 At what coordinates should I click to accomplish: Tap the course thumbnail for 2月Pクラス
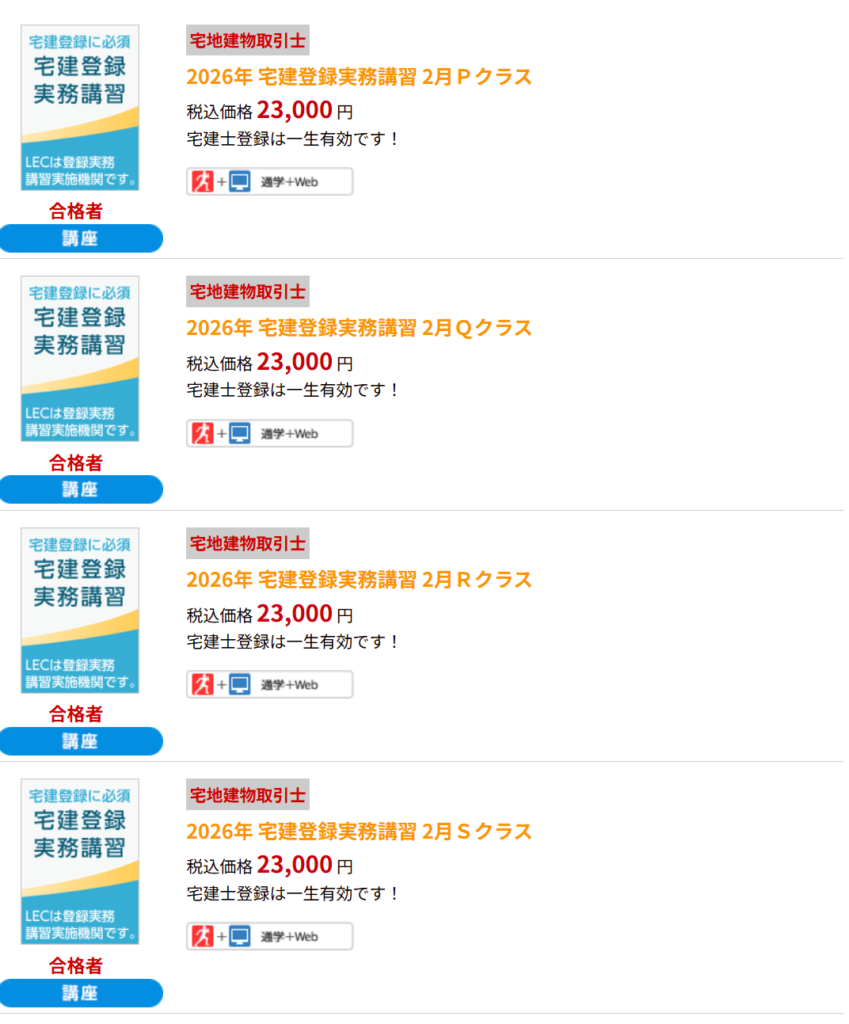click(80, 108)
